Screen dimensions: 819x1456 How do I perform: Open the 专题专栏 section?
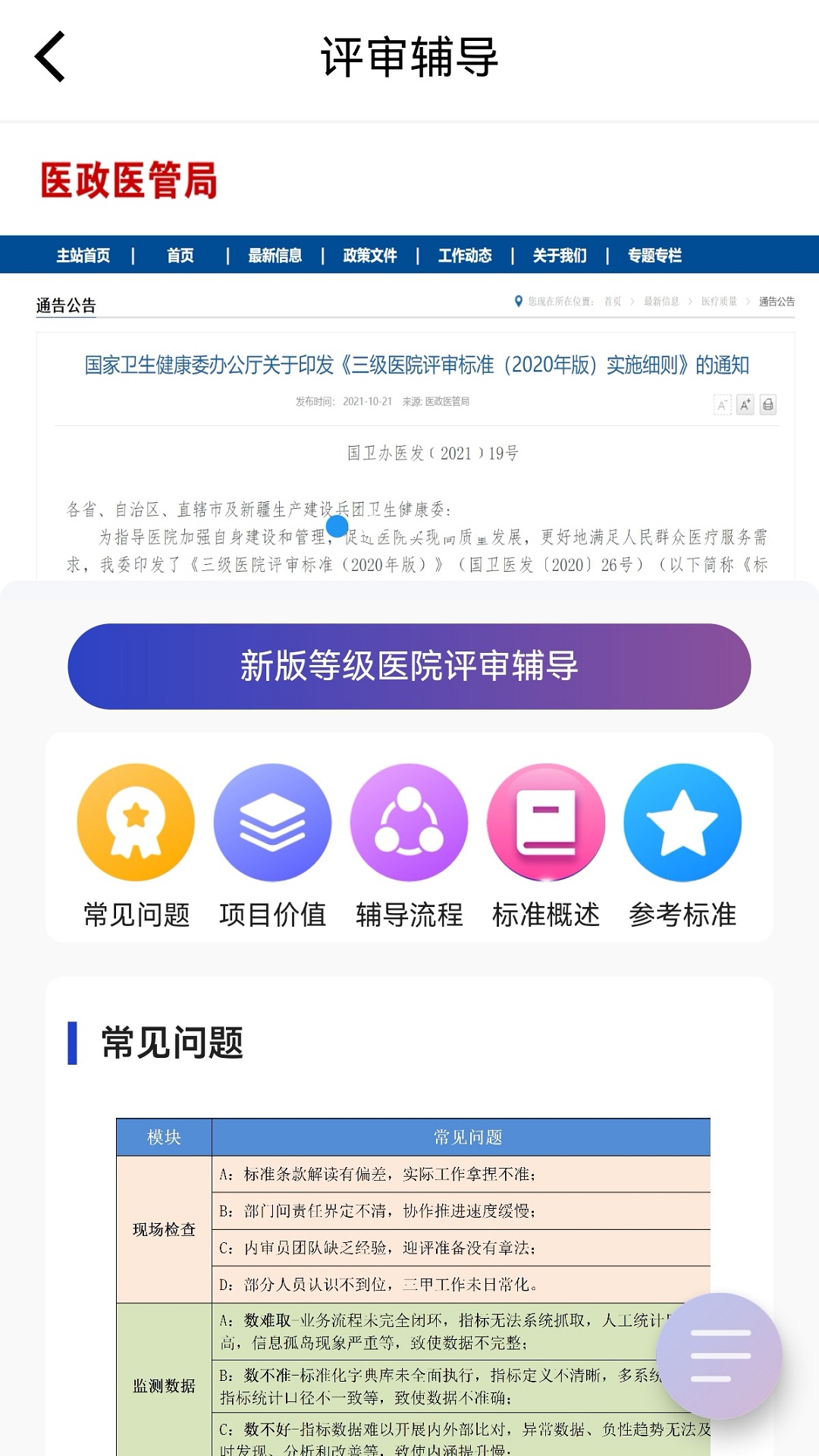[654, 256]
